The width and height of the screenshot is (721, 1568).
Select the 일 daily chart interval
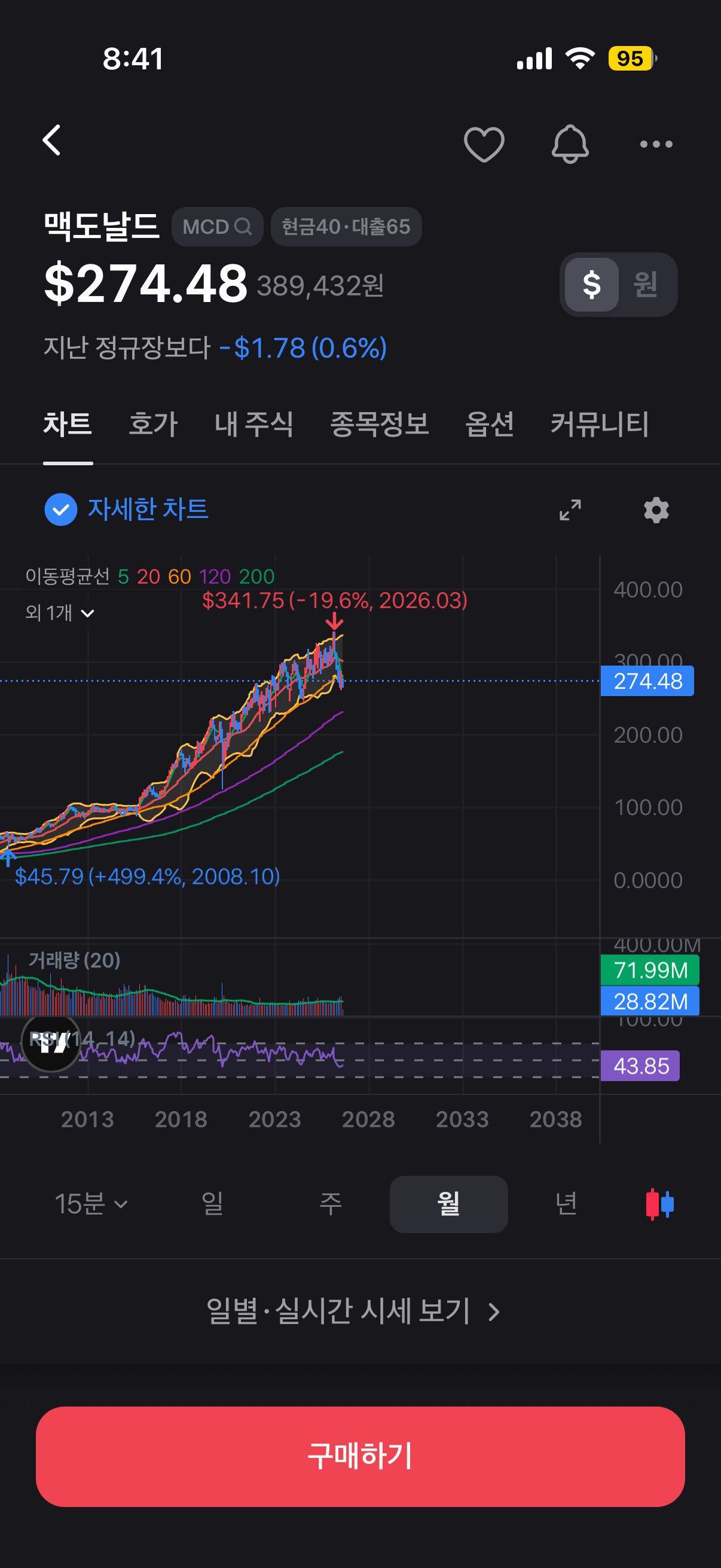click(x=212, y=1204)
